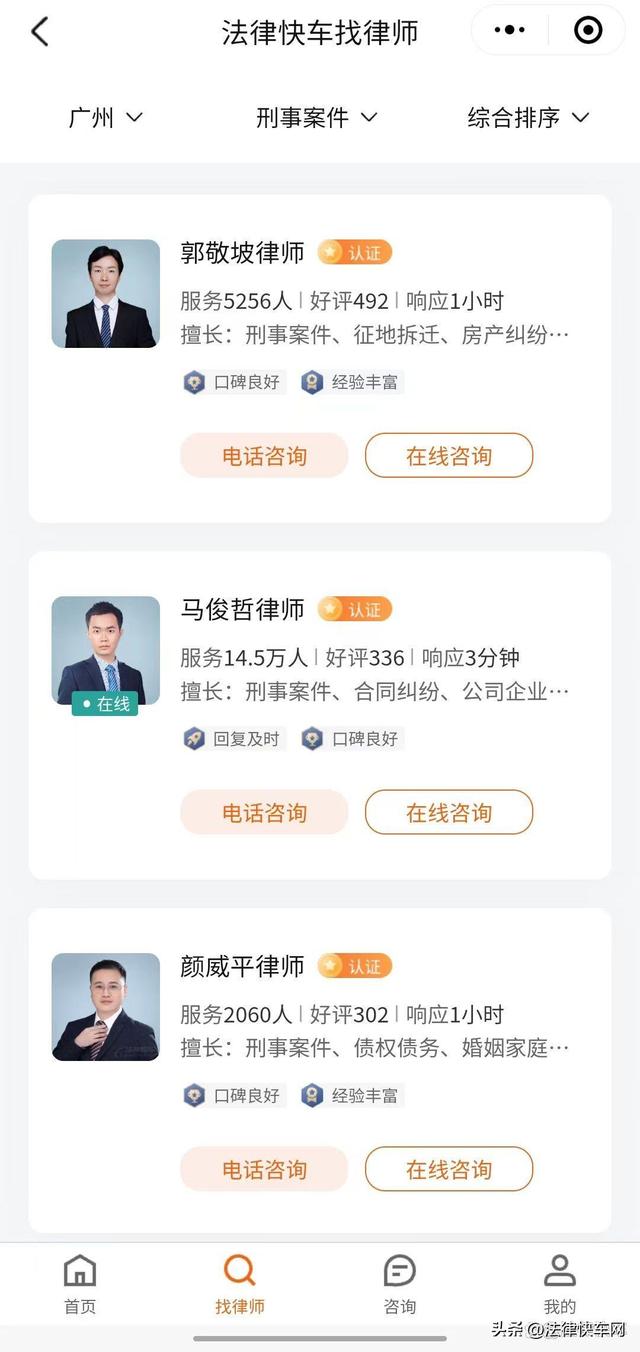Switch to the 首页 tab
The width and height of the screenshot is (640, 1352).
coord(80,1285)
